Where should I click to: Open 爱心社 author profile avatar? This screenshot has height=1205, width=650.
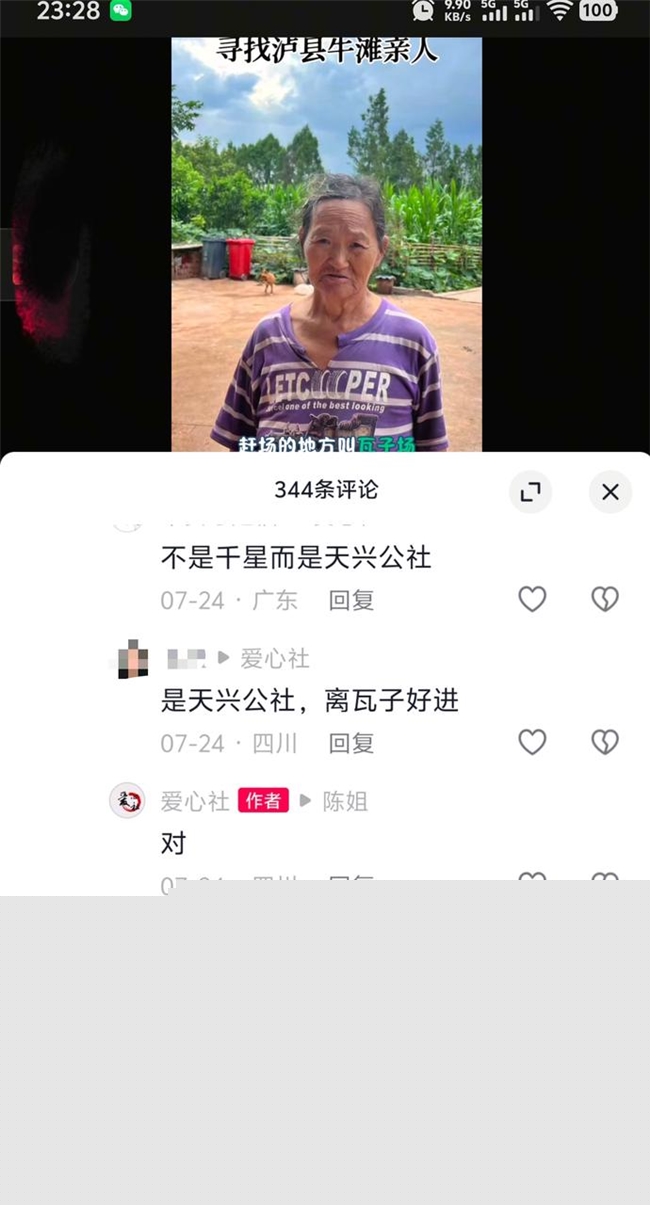point(127,800)
